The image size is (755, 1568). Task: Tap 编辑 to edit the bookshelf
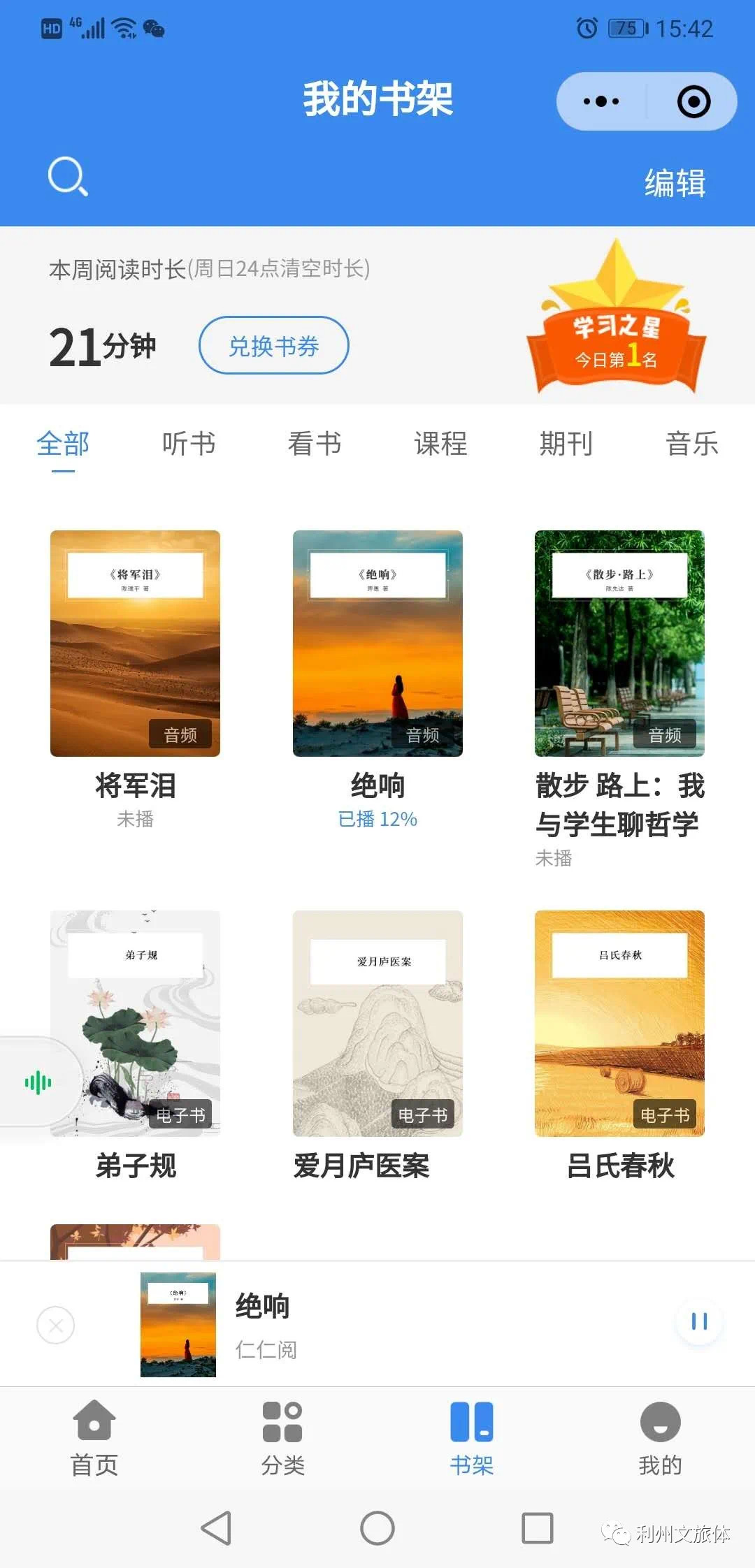675,182
